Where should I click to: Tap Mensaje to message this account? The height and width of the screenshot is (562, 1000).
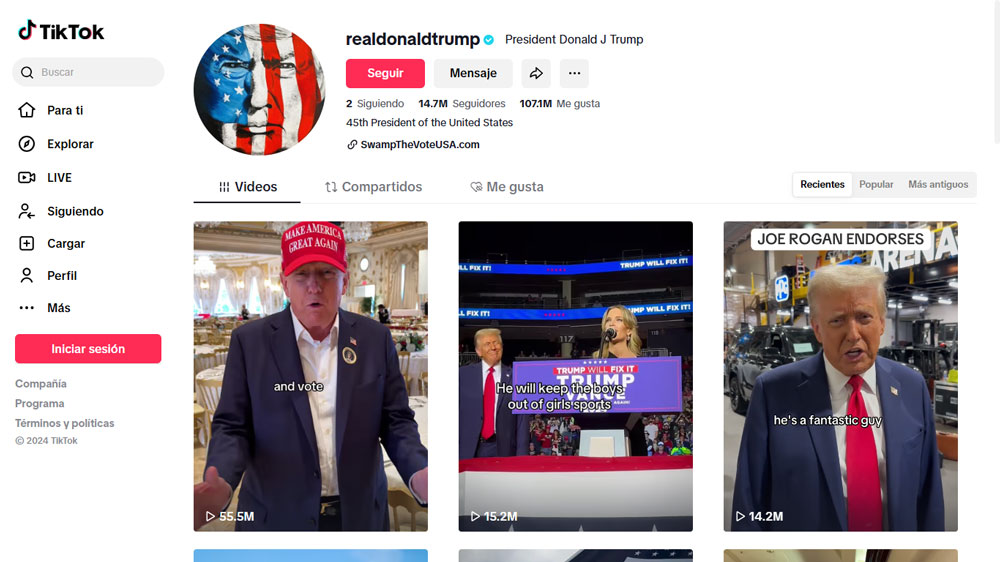click(473, 73)
